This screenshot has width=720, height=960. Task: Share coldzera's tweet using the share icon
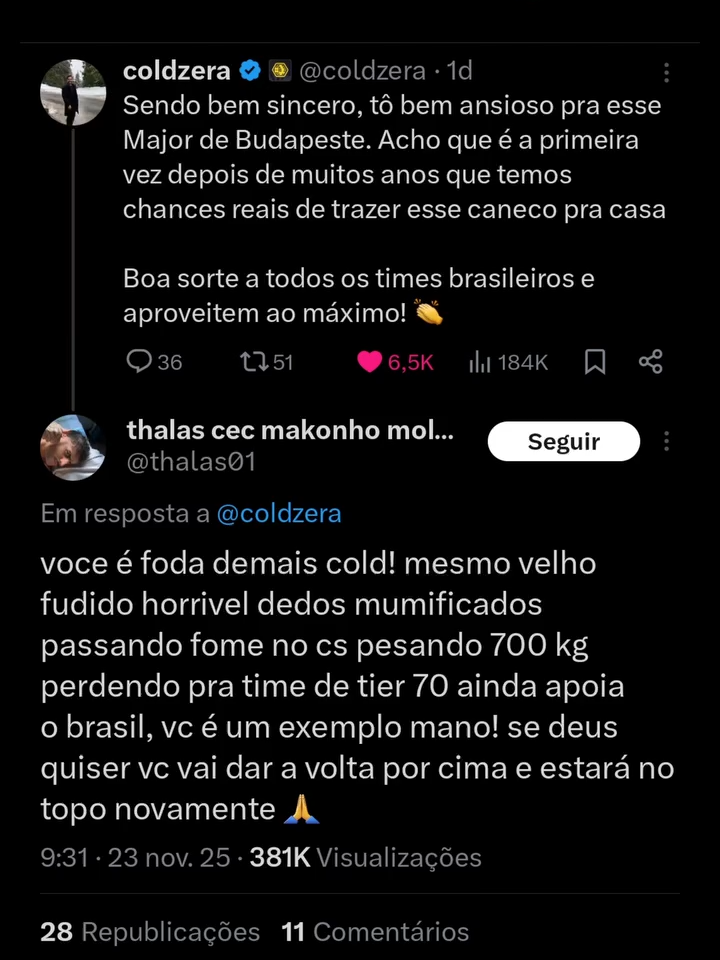[x=651, y=362]
